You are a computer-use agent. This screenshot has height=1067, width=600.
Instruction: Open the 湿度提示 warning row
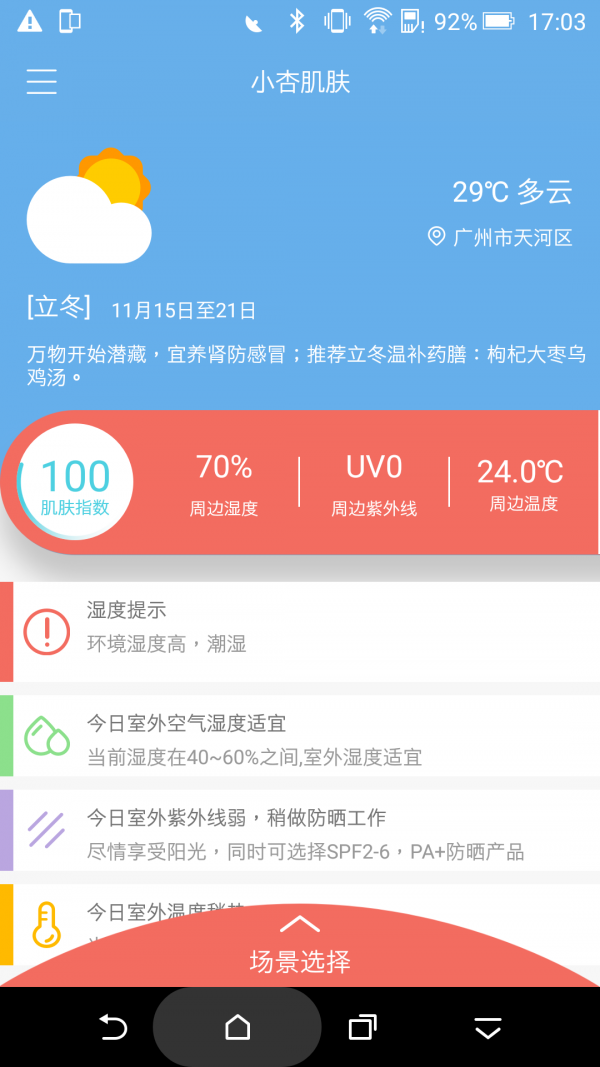point(300,628)
